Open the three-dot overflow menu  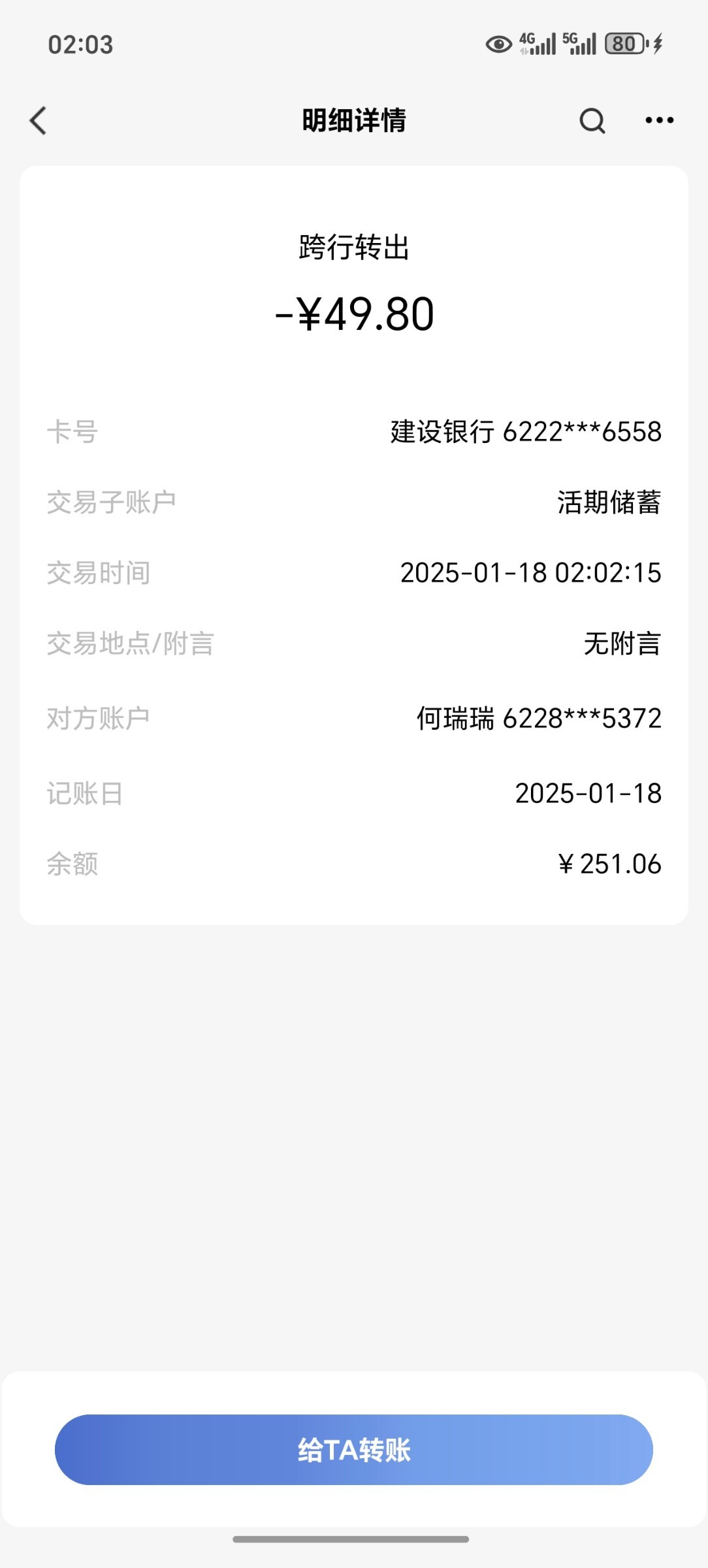point(659,120)
